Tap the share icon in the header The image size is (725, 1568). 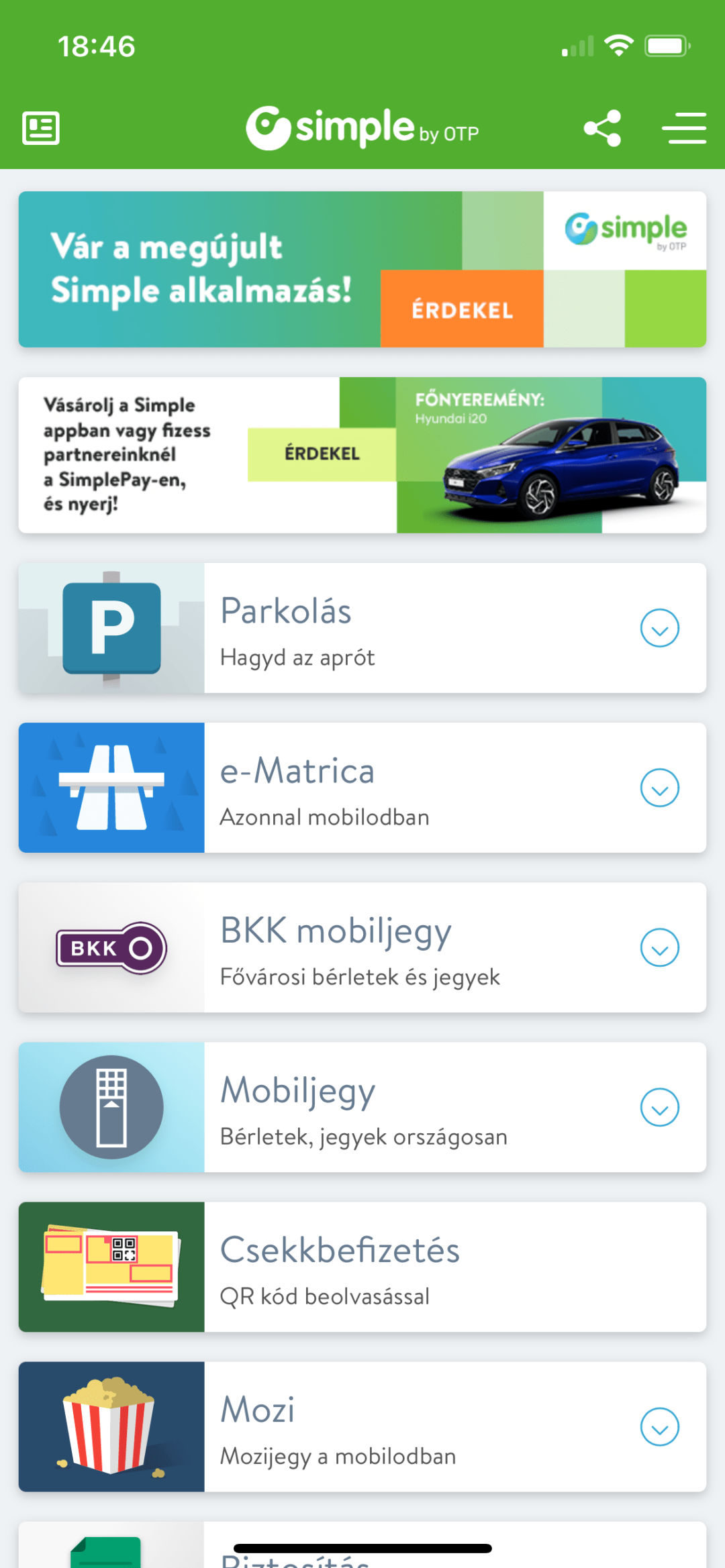pyautogui.click(x=602, y=127)
